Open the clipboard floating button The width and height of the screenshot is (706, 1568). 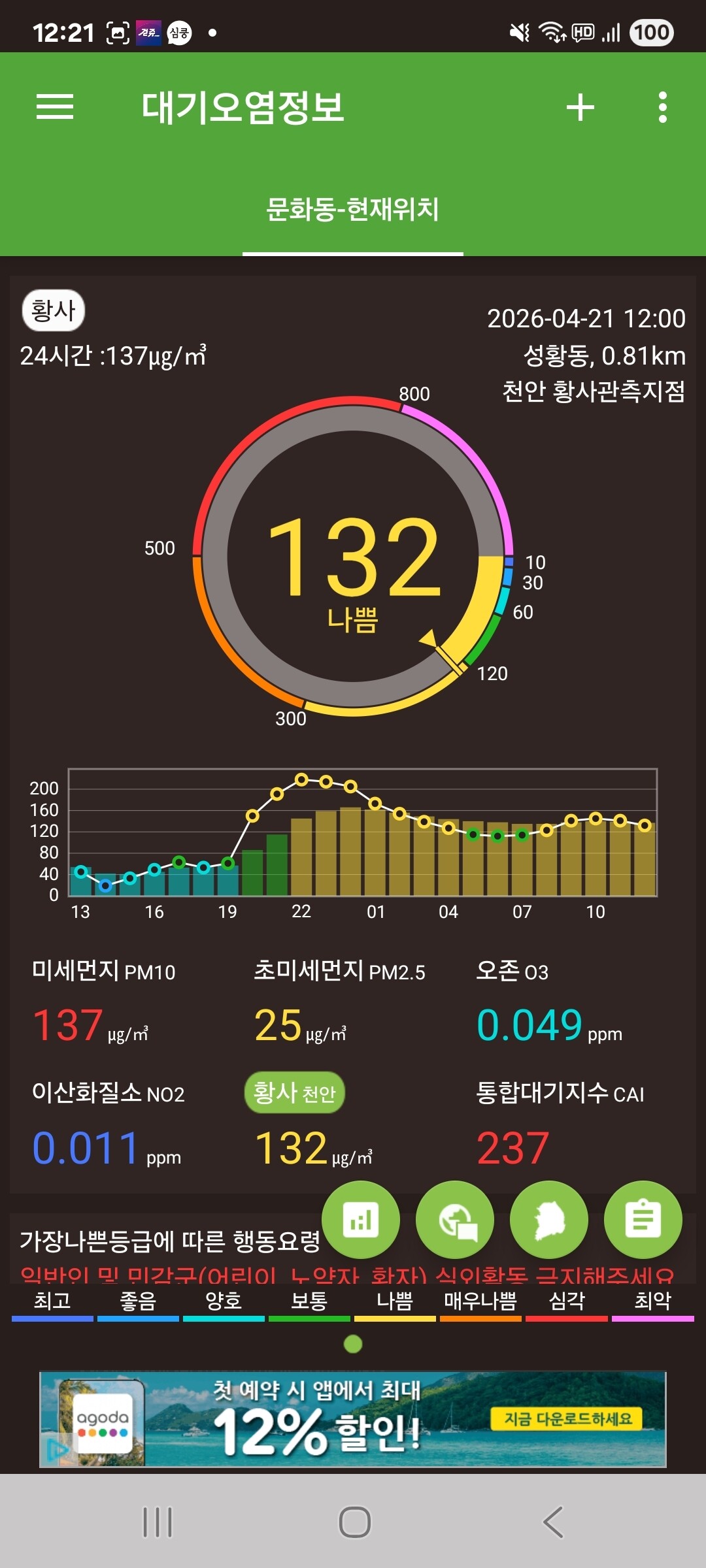[x=643, y=1220]
